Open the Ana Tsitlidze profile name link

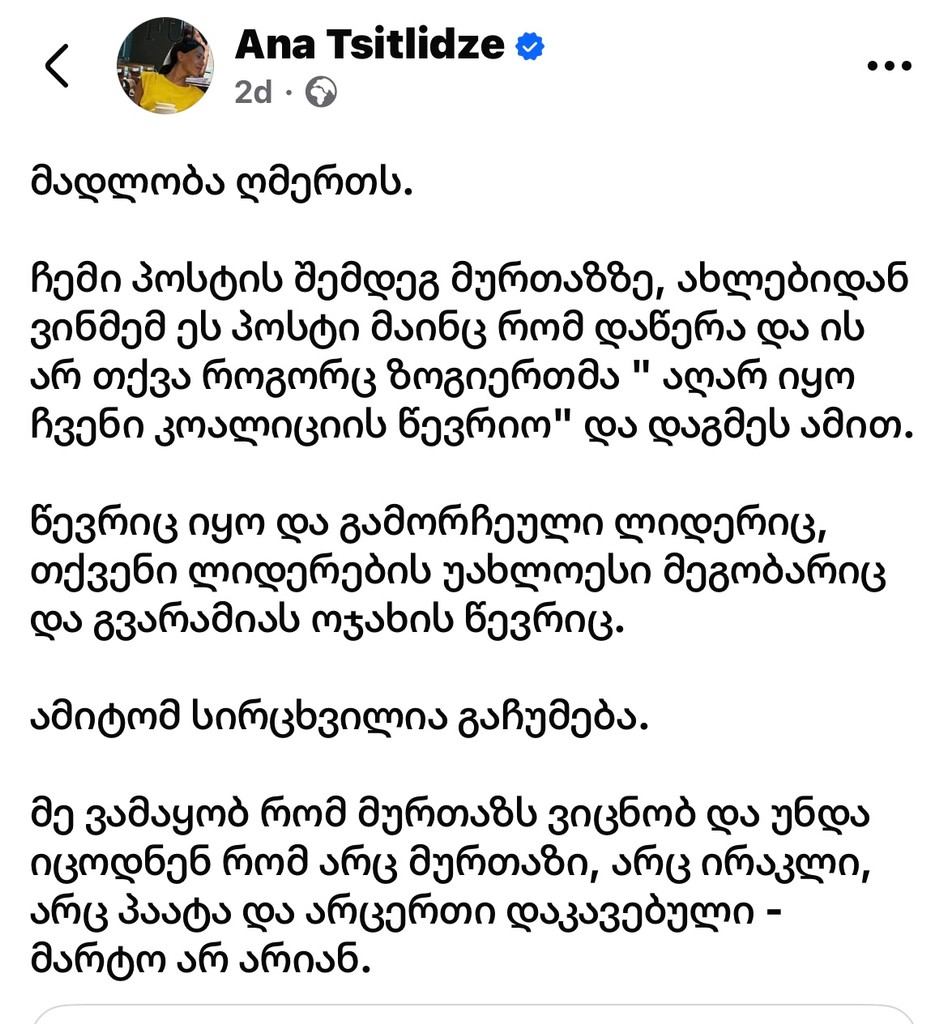pyautogui.click(x=370, y=45)
